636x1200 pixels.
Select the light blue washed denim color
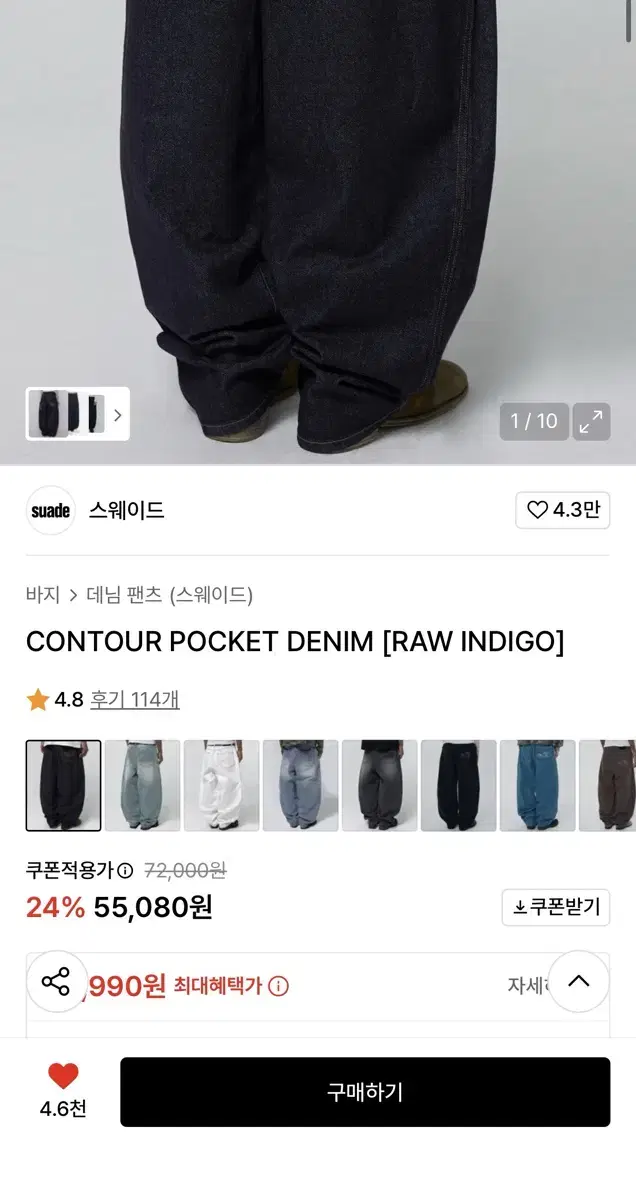coord(142,785)
